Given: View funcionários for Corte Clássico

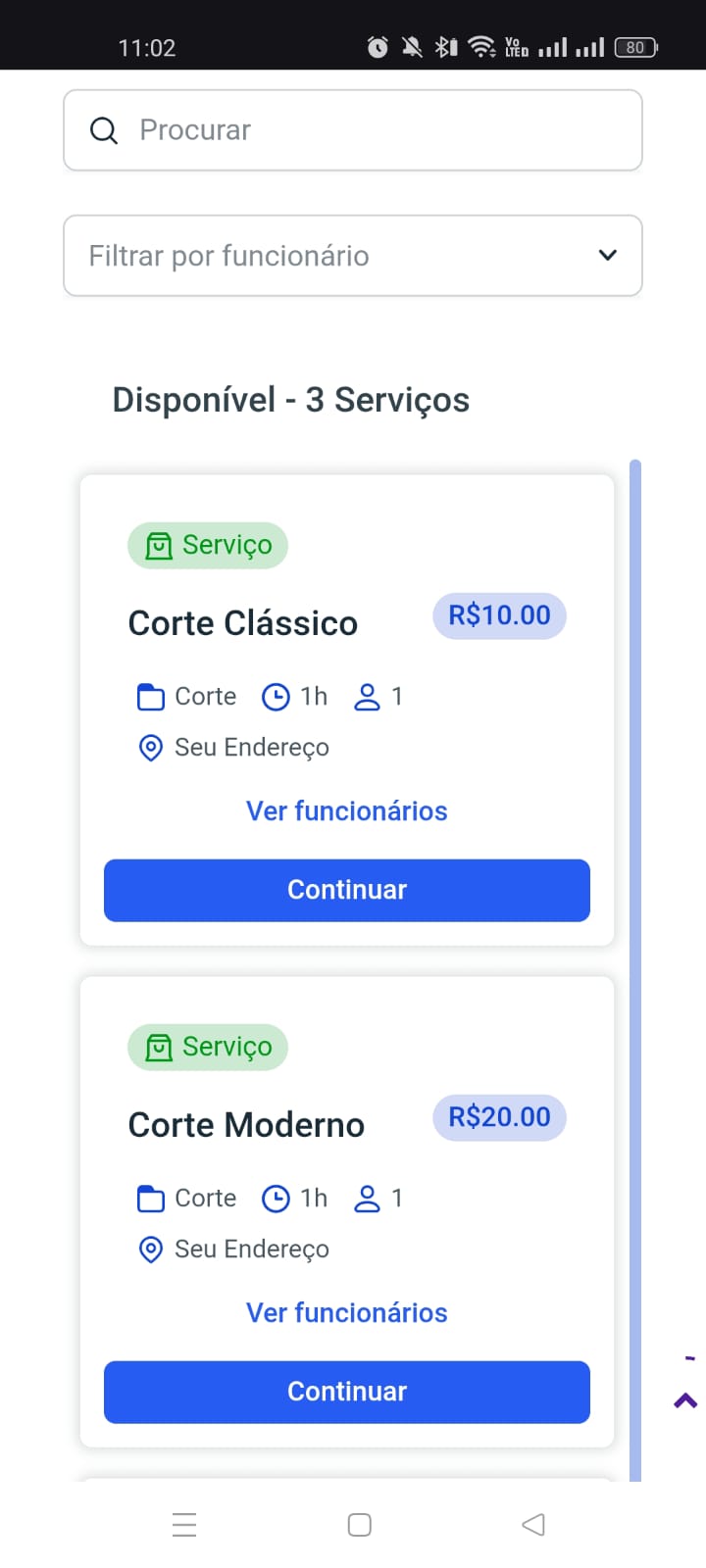Looking at the screenshot, I should (347, 810).
